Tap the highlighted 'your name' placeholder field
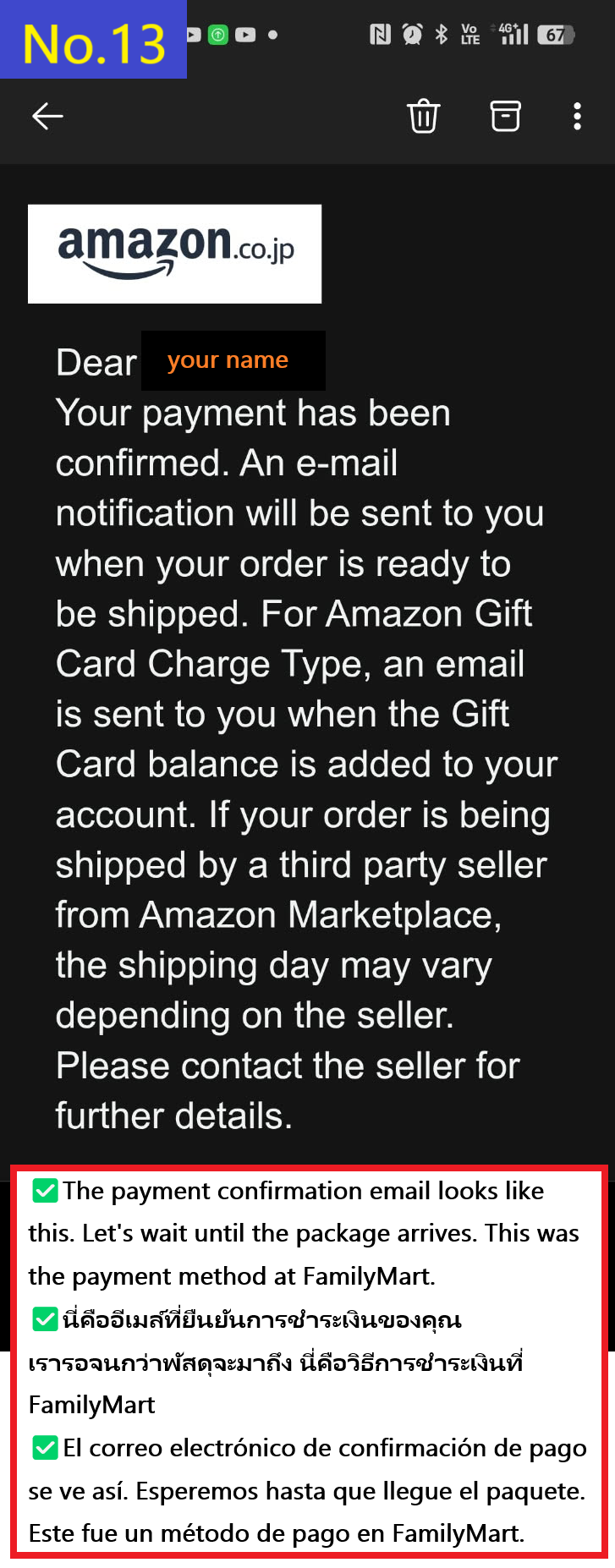615x1568 pixels. [233, 360]
